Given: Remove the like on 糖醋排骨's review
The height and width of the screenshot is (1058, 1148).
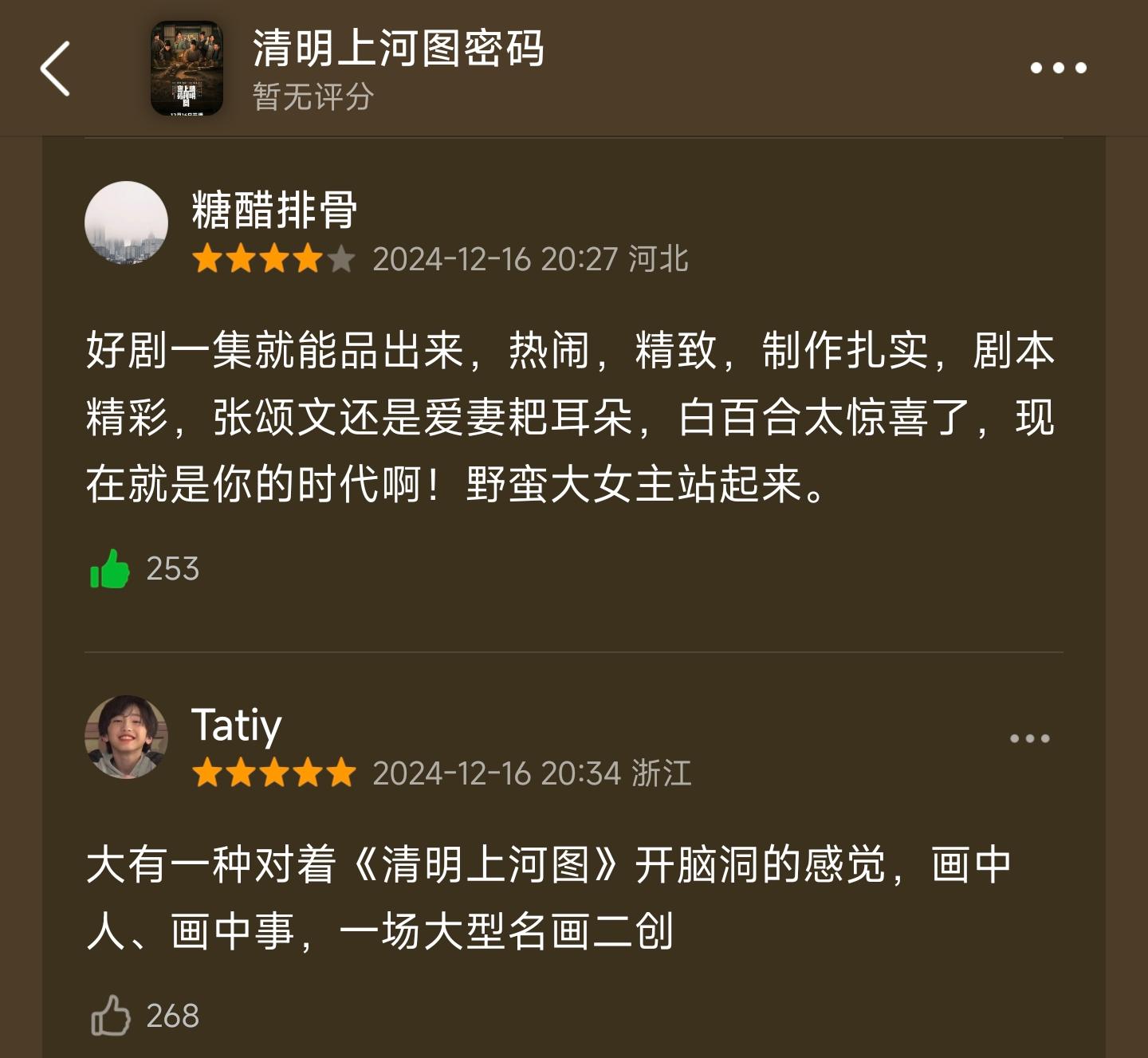Looking at the screenshot, I should tap(110, 569).
